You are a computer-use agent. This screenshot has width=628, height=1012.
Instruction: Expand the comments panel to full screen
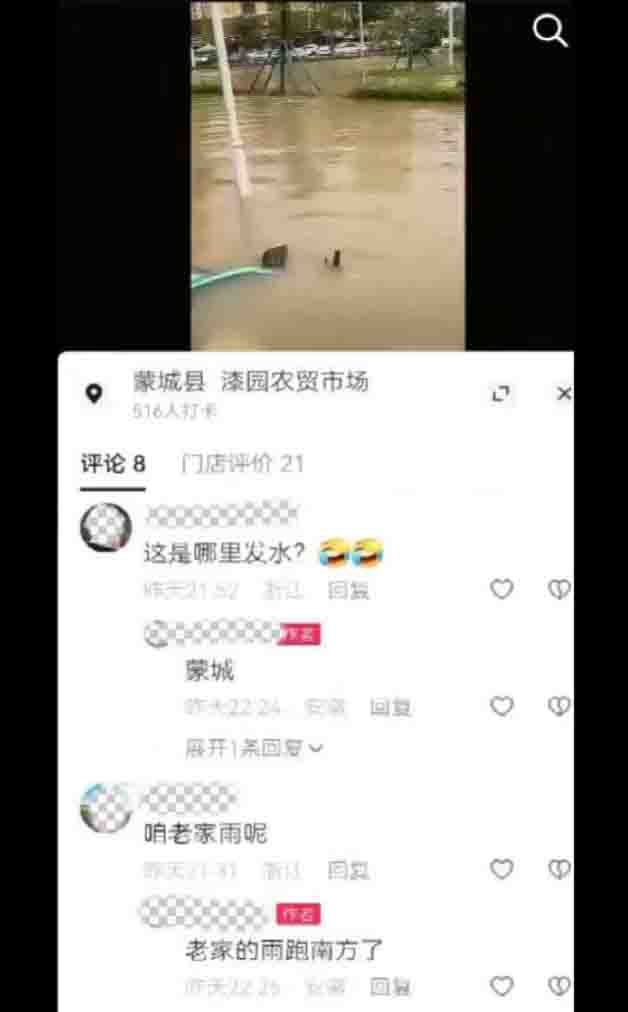point(501,394)
